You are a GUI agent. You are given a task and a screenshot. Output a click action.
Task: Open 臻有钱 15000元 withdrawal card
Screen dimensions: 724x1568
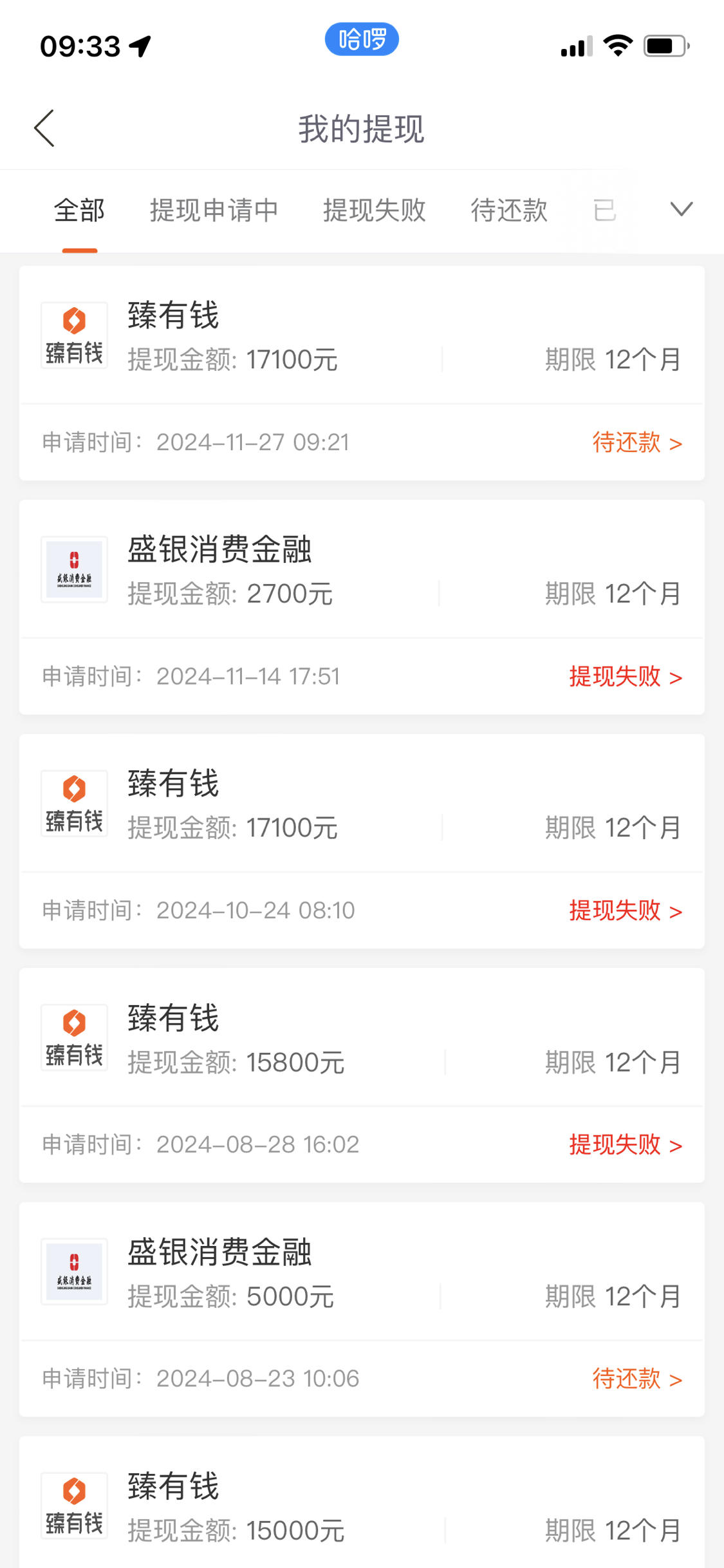[362, 1502]
